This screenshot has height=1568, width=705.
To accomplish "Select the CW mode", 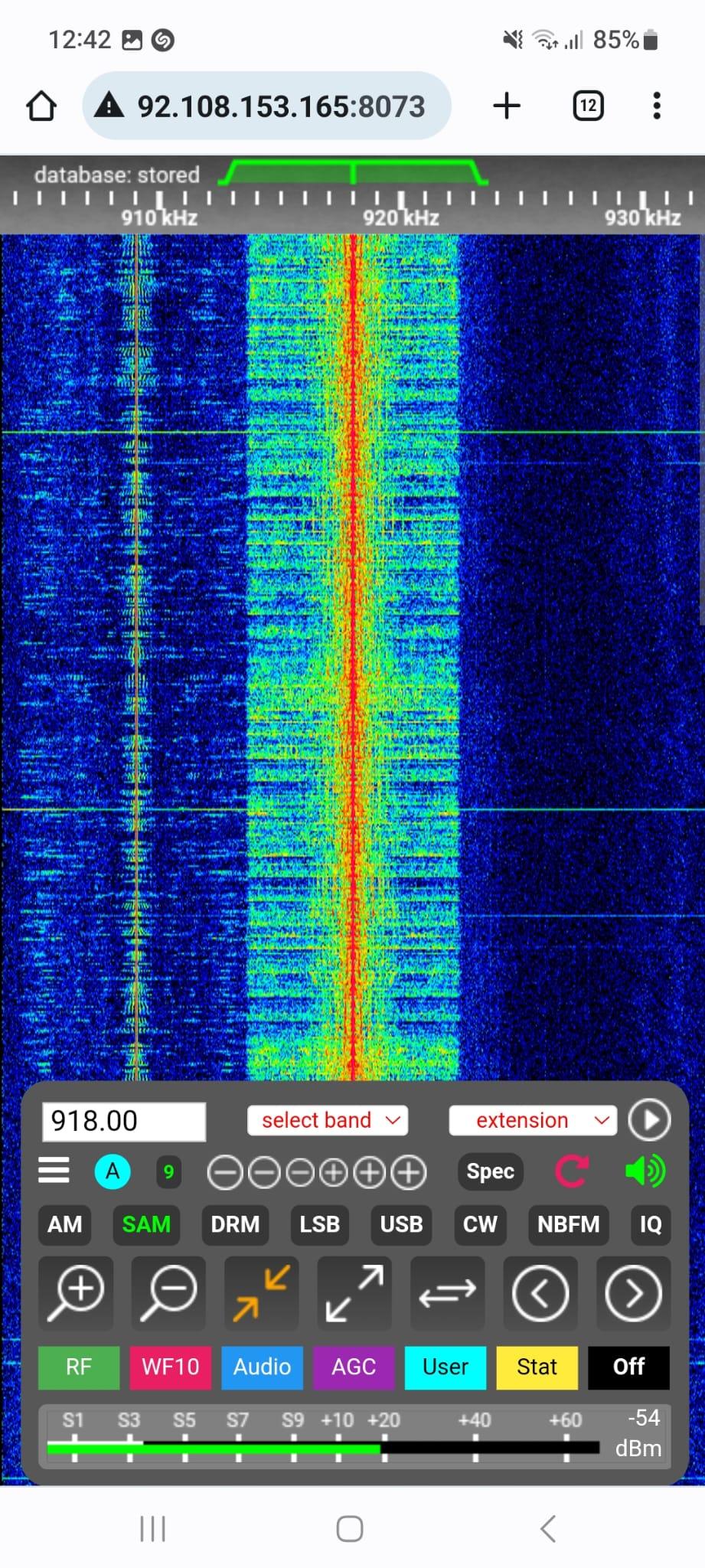I will 480,1224.
